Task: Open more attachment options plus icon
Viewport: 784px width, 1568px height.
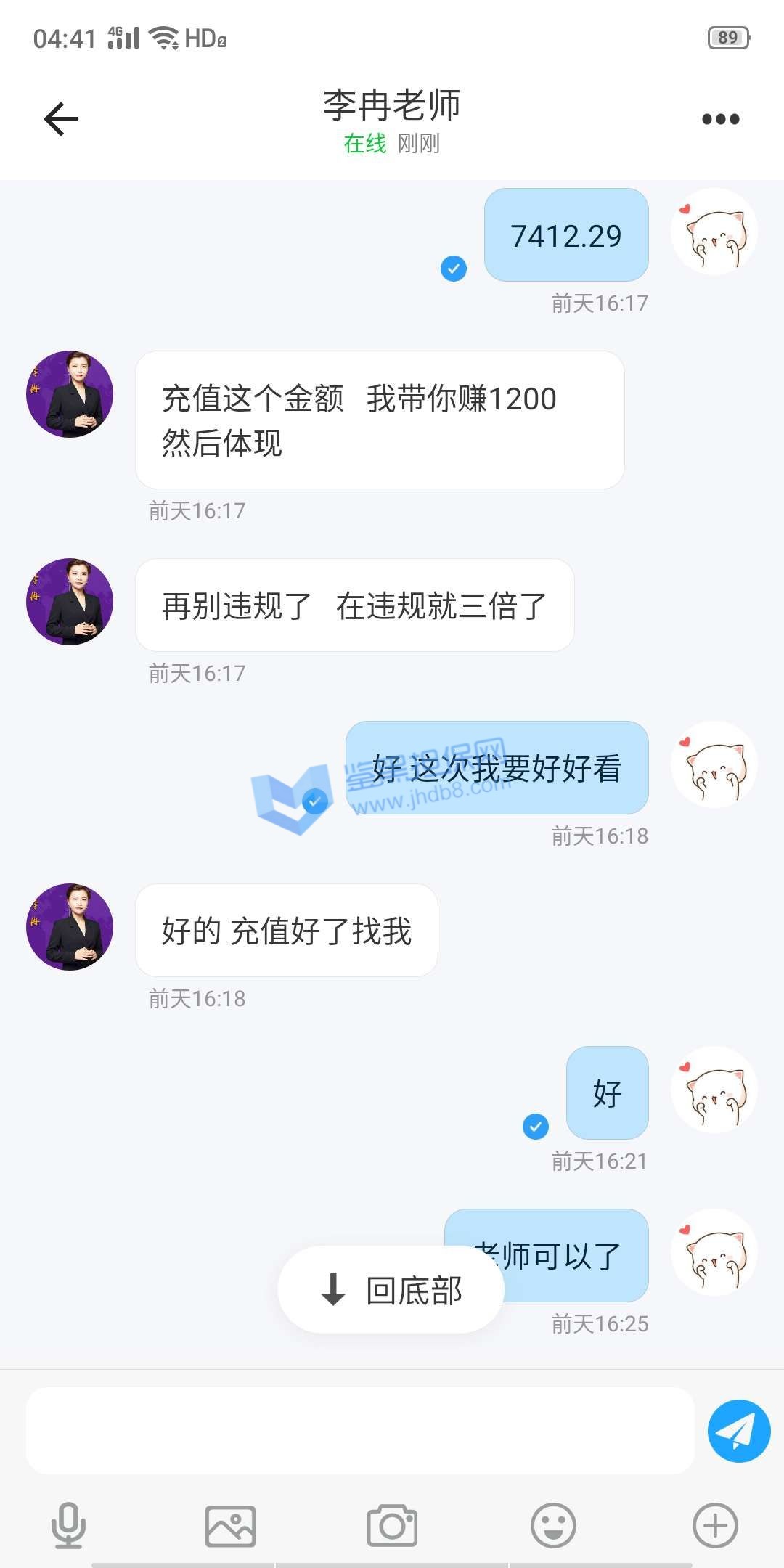Action: pyautogui.click(x=715, y=1525)
